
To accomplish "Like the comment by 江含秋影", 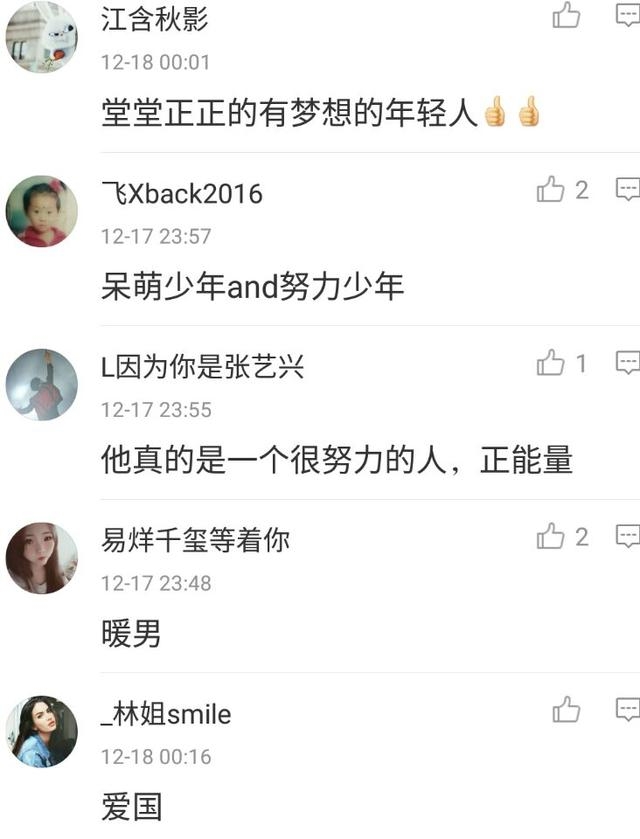I will [566, 15].
